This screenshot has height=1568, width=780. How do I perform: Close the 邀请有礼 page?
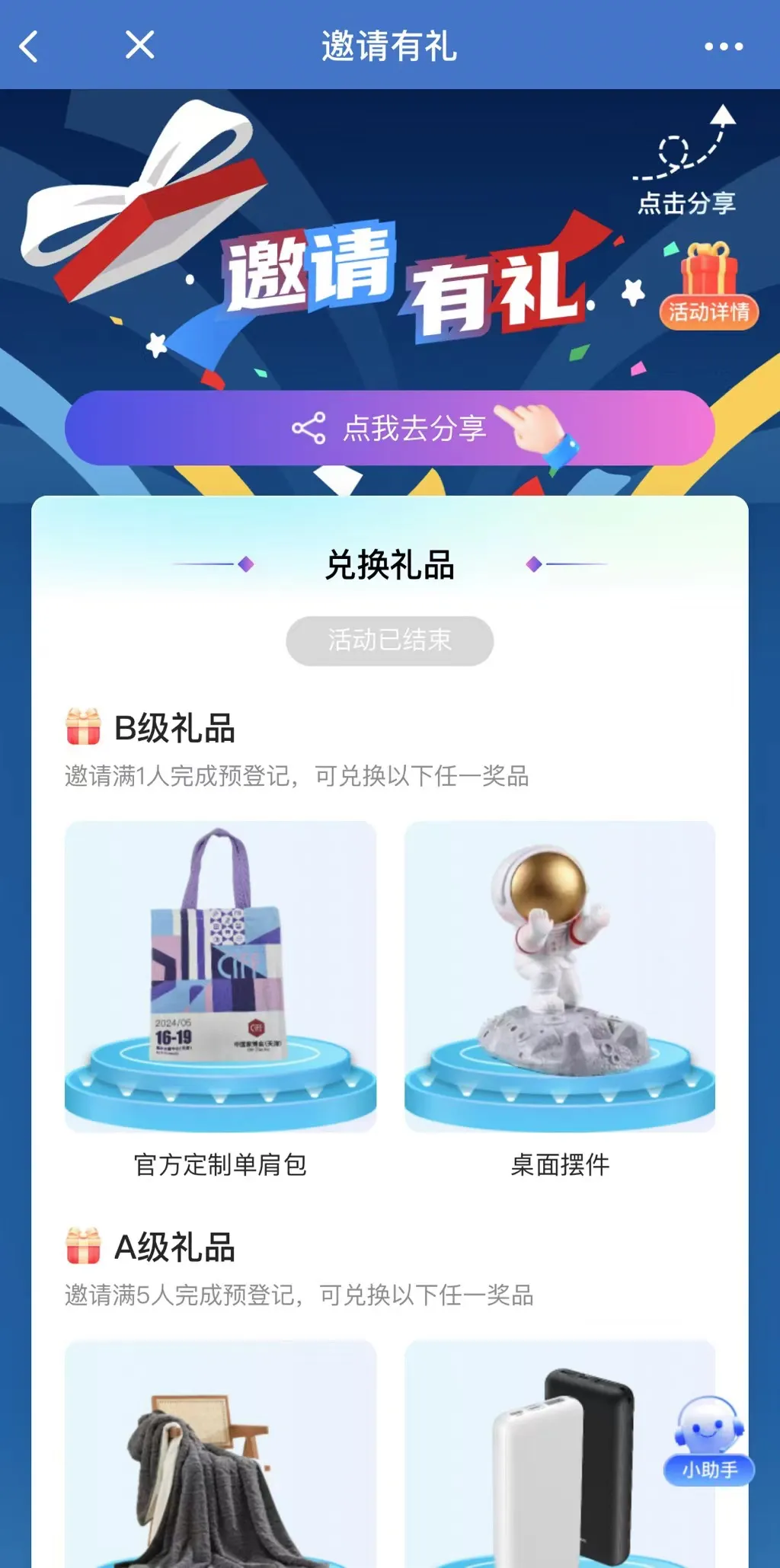pyautogui.click(x=139, y=45)
